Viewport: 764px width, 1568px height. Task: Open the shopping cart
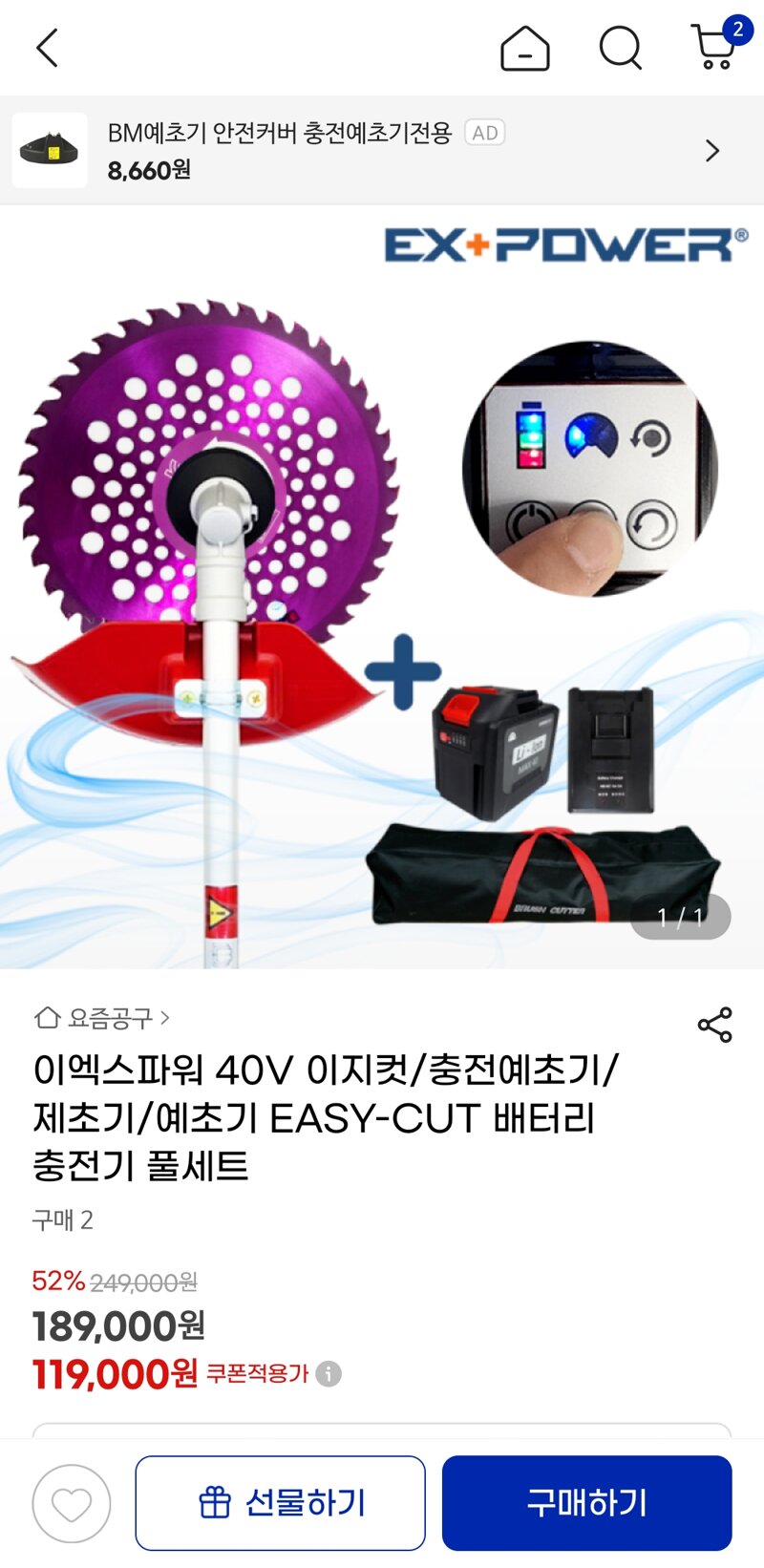715,46
